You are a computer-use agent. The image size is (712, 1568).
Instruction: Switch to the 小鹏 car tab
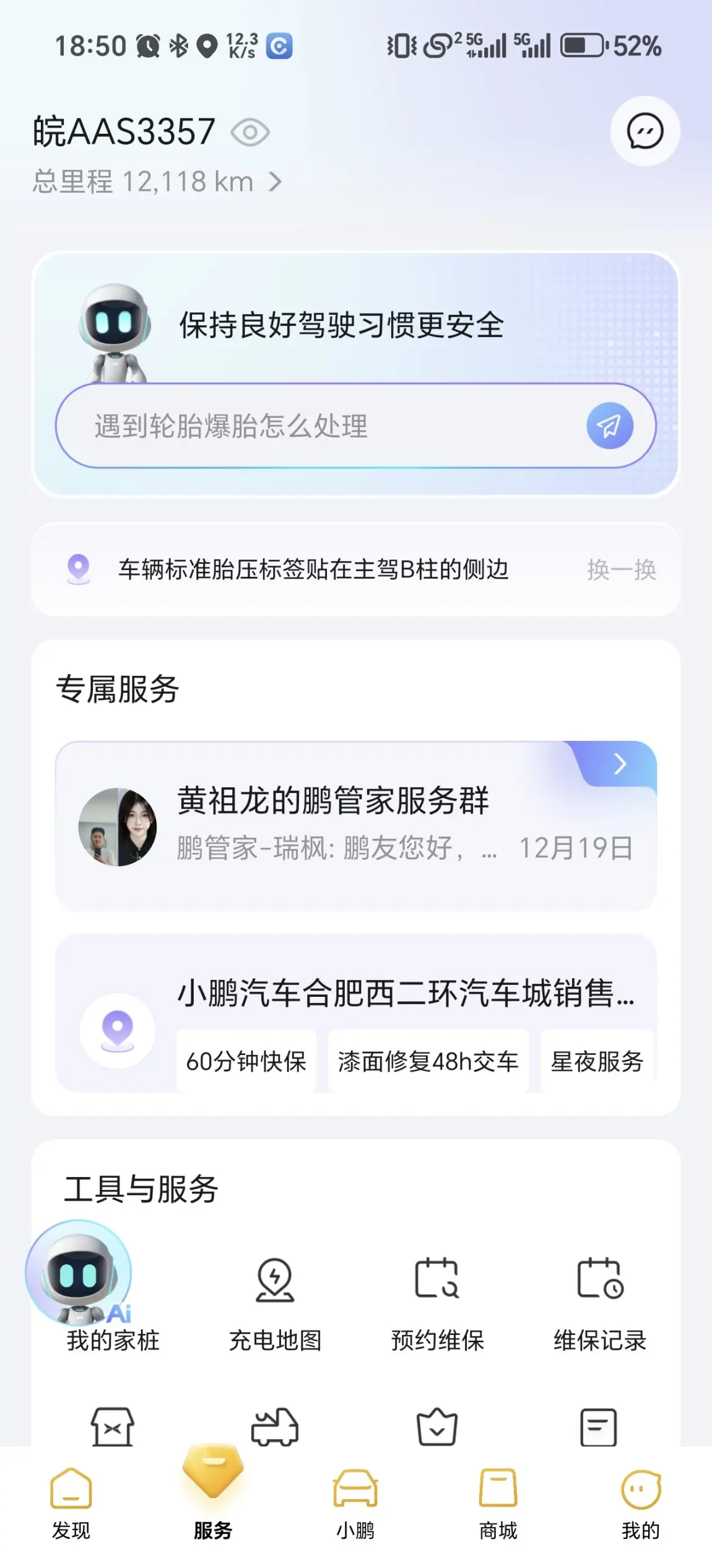(x=355, y=1502)
